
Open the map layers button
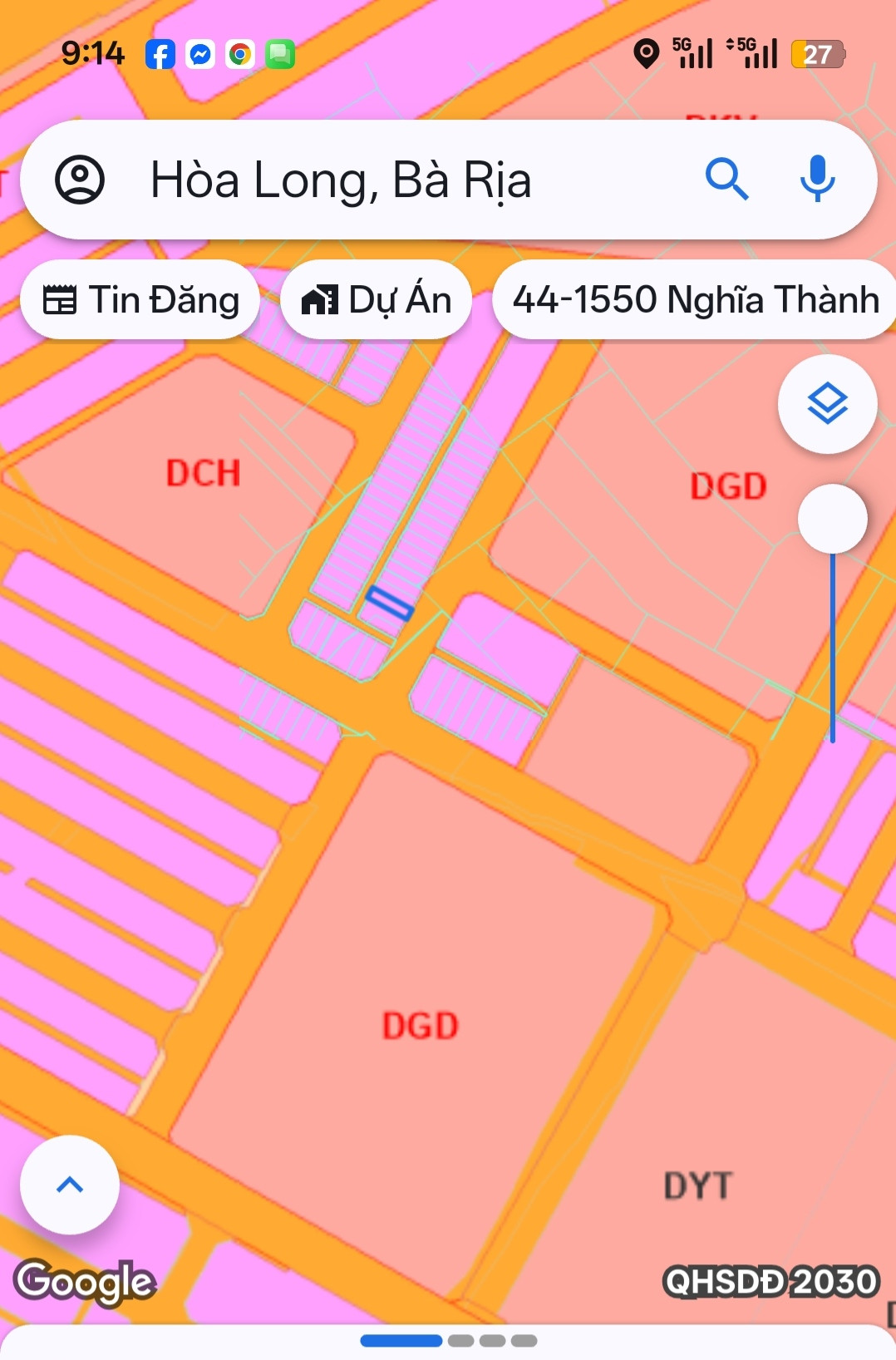[828, 404]
